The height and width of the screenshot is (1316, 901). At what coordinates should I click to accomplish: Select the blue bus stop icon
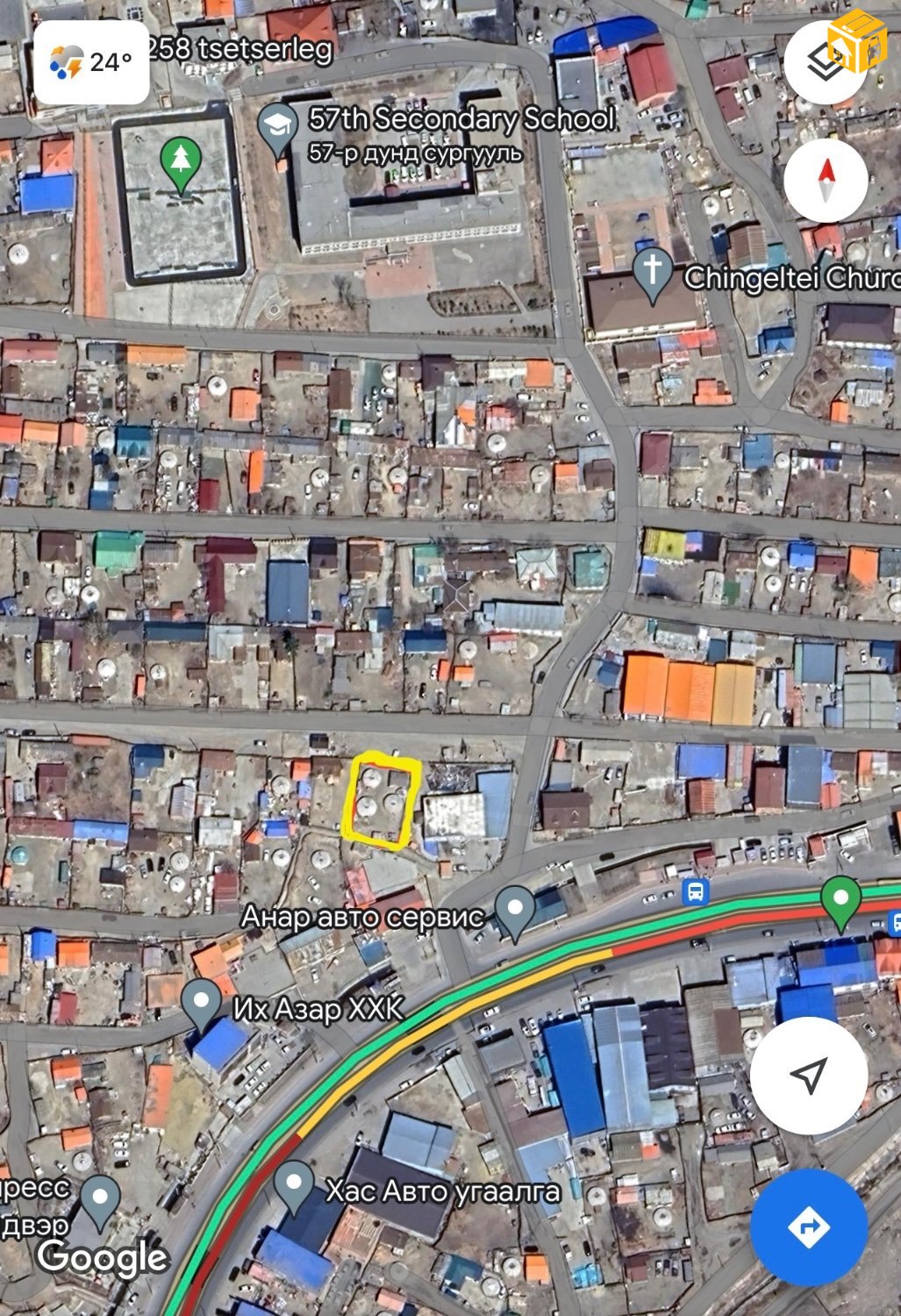(x=696, y=893)
